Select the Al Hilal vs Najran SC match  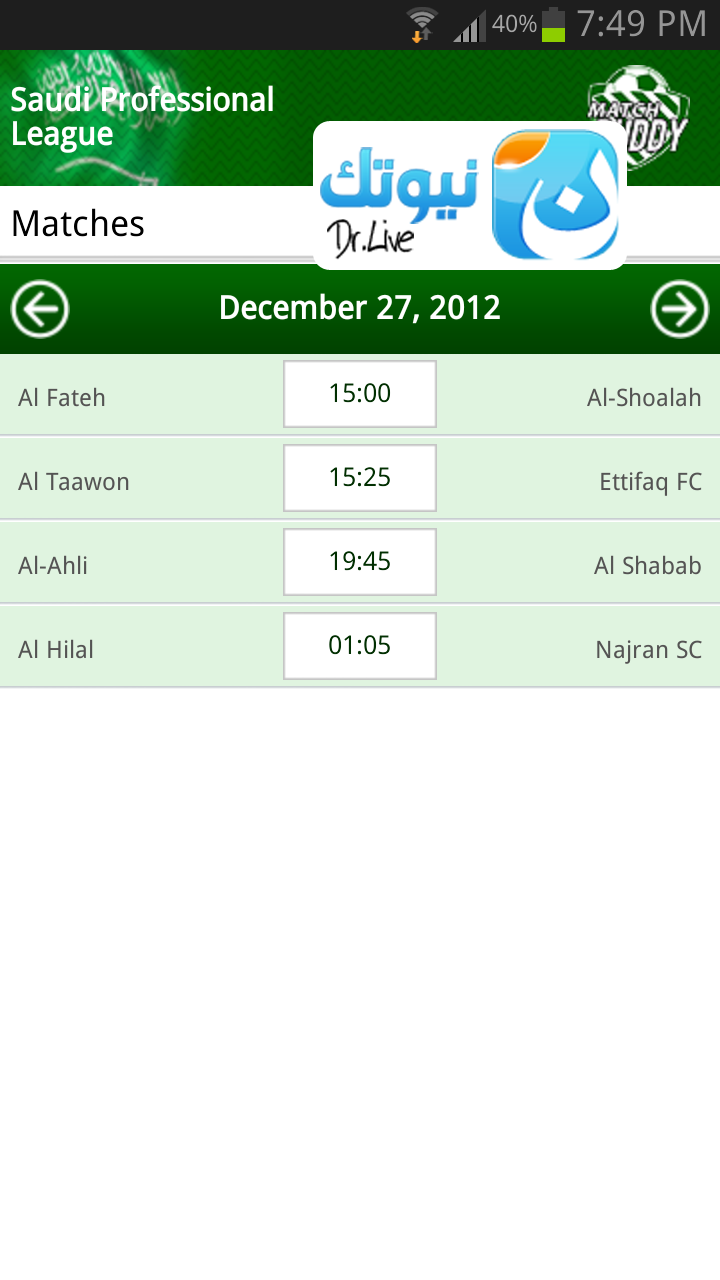pyautogui.click(x=360, y=646)
